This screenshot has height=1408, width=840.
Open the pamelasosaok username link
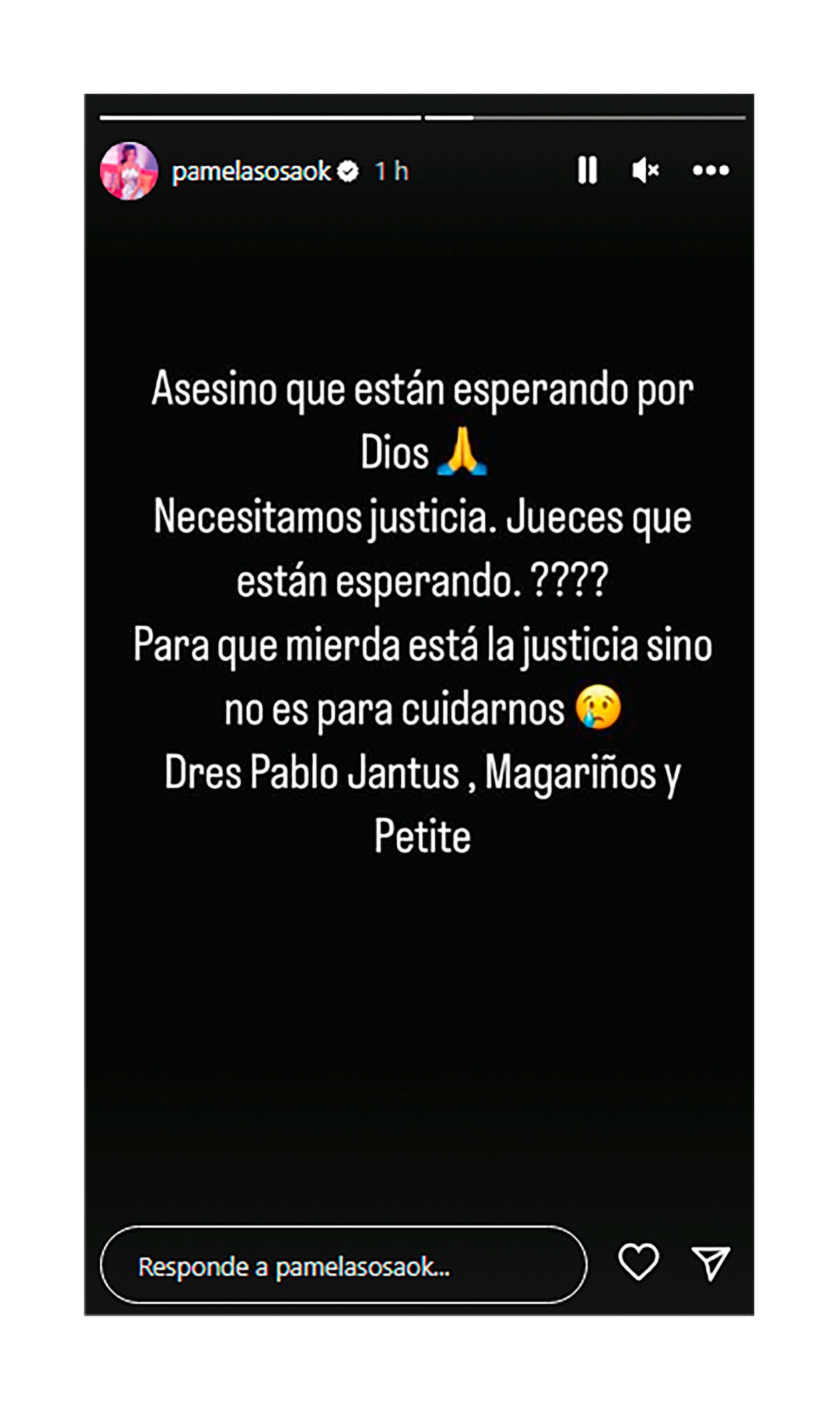coord(251,171)
